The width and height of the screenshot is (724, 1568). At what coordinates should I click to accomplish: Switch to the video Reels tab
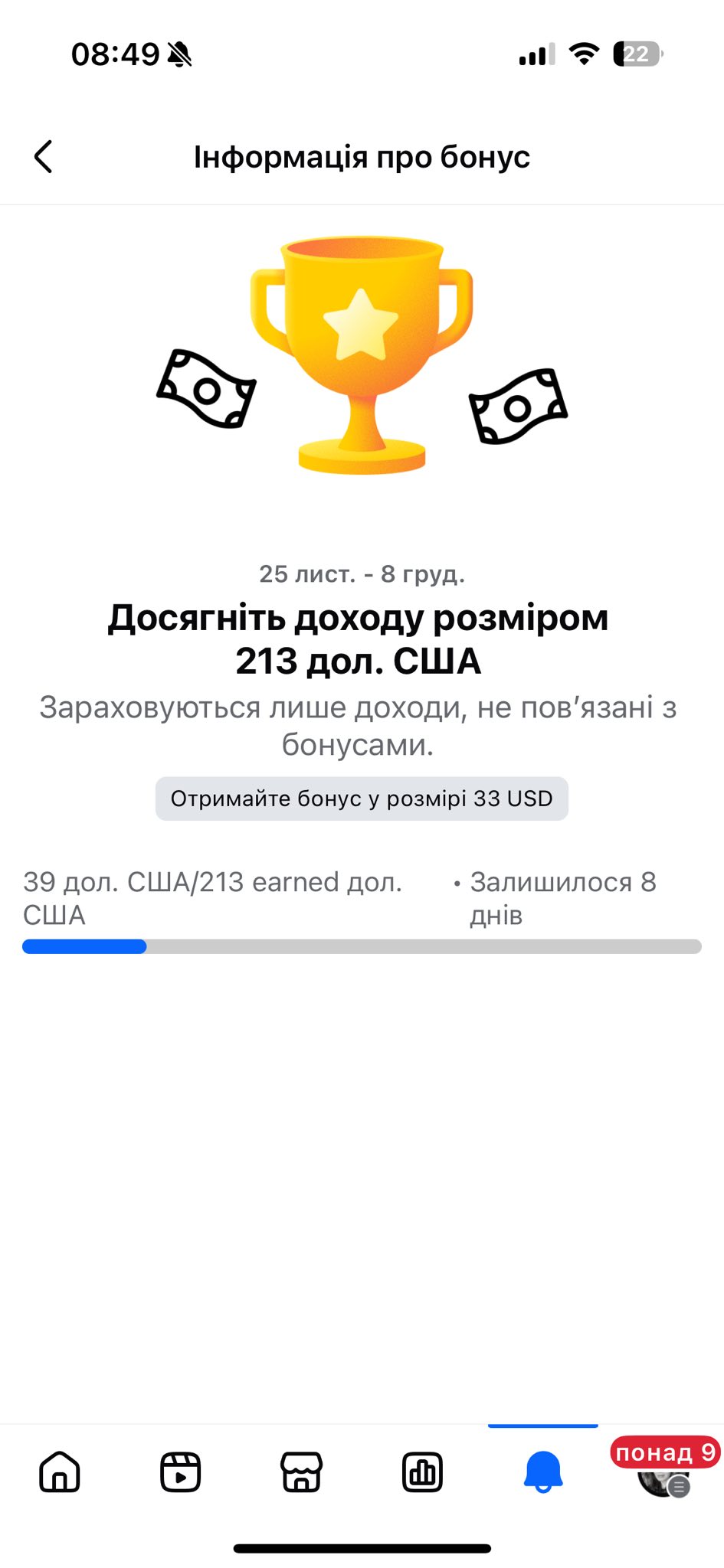[180, 1472]
